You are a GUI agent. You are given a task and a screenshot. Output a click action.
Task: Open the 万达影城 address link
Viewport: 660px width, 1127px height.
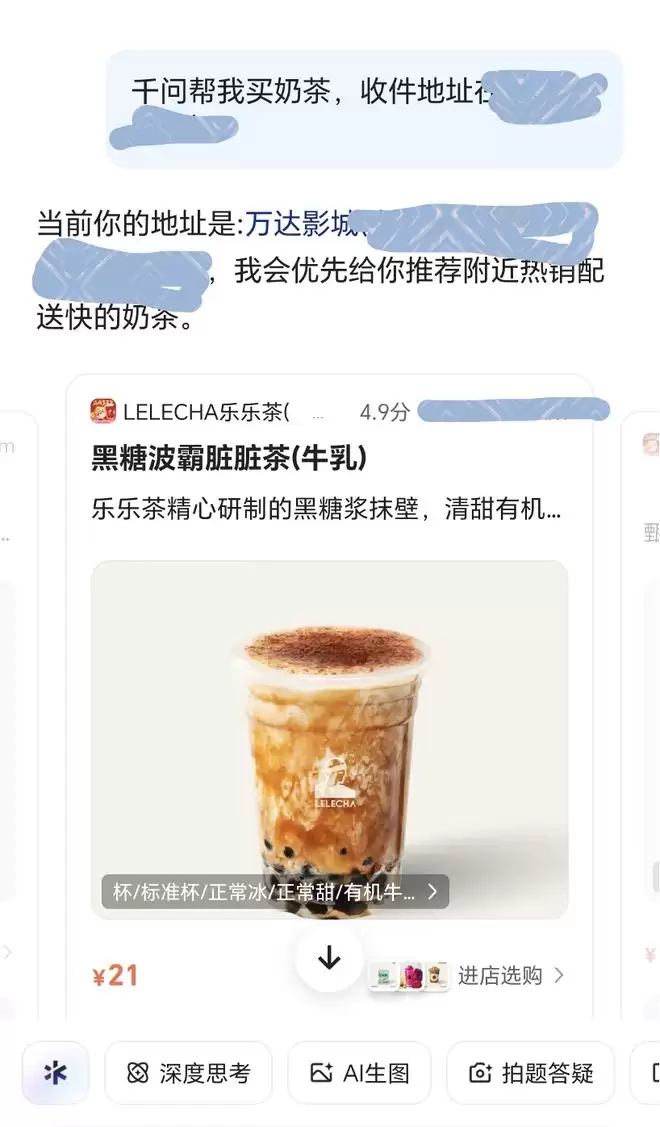[x=301, y=225]
